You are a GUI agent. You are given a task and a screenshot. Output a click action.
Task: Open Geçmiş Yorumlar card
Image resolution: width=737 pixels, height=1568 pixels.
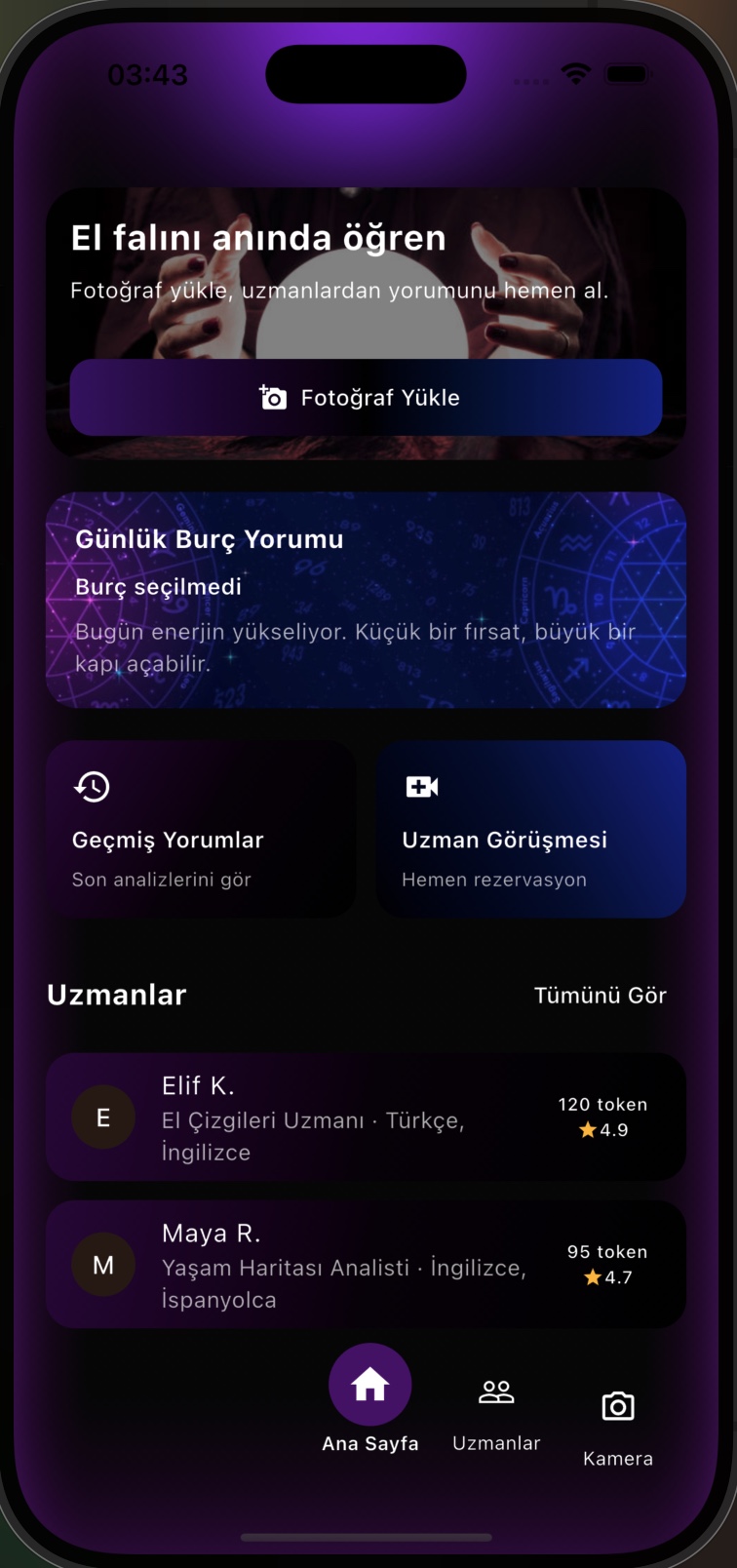tap(201, 829)
